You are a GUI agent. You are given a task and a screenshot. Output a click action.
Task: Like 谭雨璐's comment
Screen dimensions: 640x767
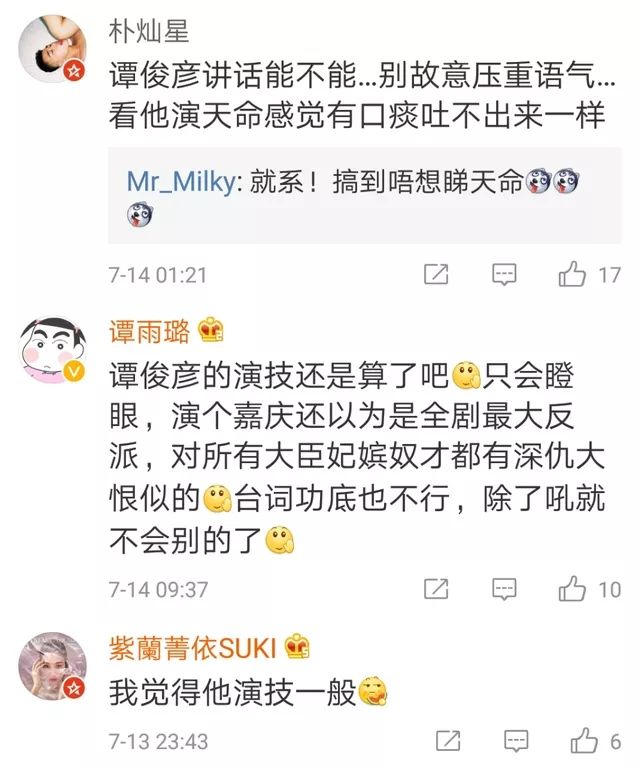tap(573, 589)
